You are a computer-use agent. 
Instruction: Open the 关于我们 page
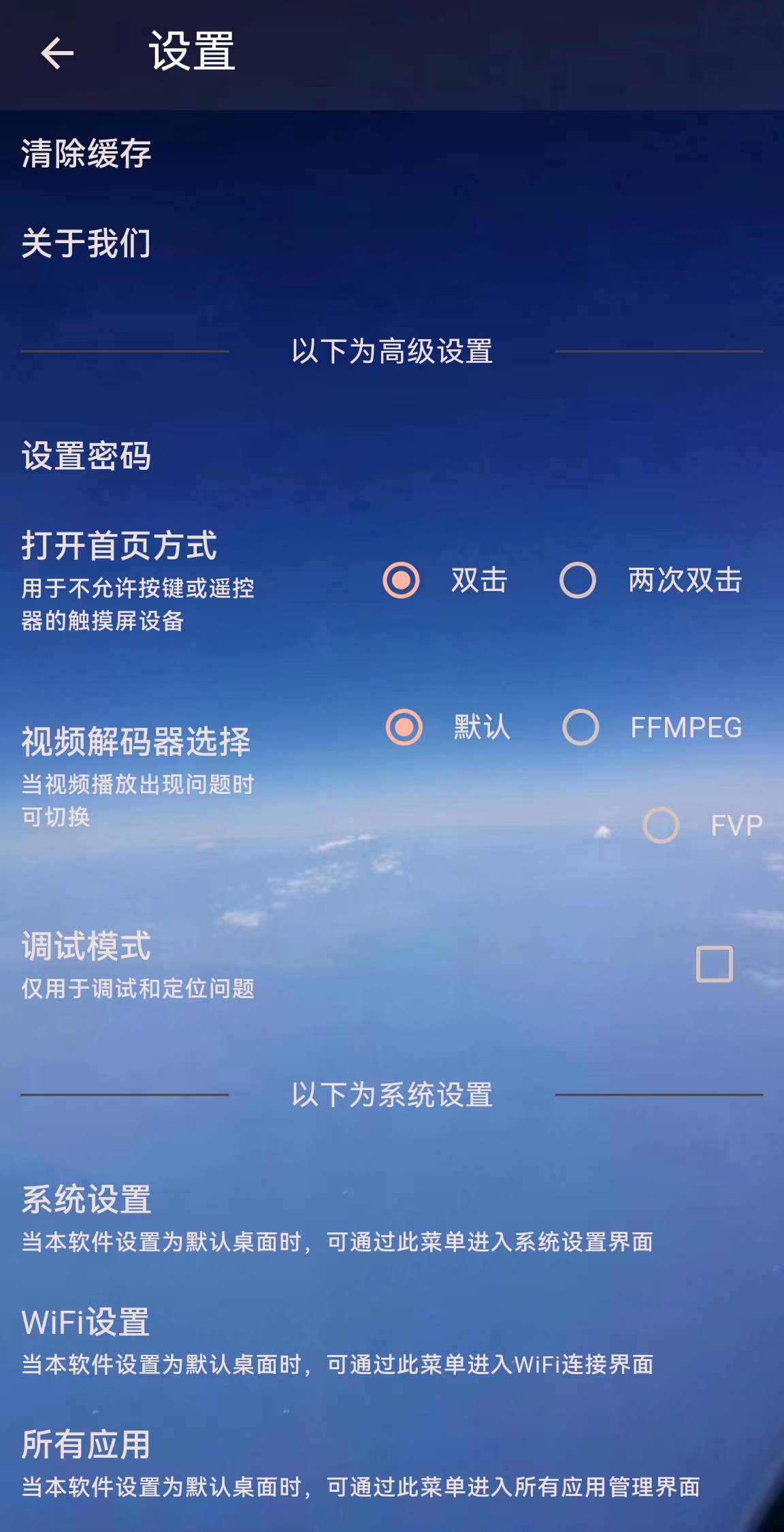pyautogui.click(x=86, y=243)
